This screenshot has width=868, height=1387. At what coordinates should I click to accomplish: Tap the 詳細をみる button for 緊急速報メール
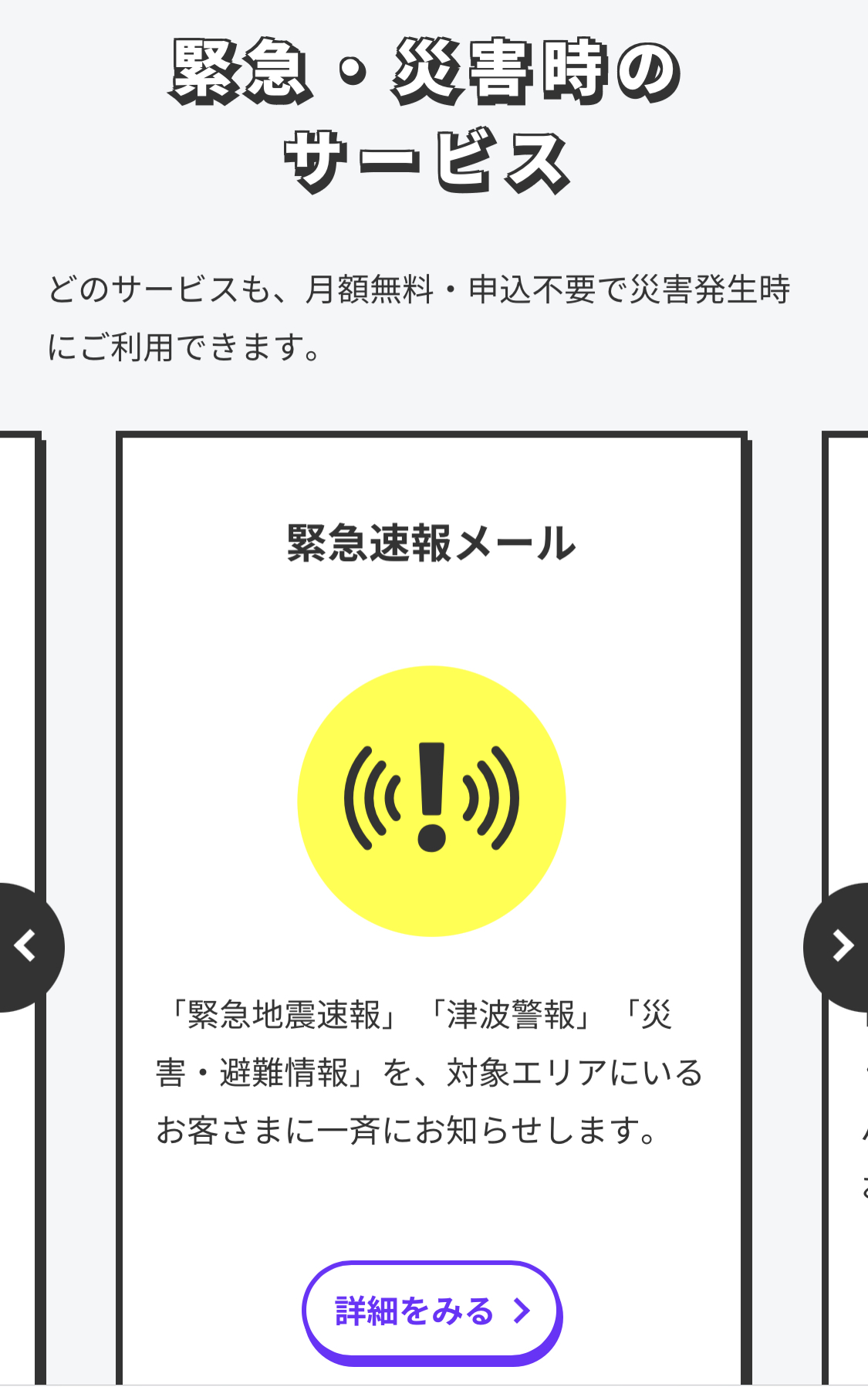[432, 1311]
